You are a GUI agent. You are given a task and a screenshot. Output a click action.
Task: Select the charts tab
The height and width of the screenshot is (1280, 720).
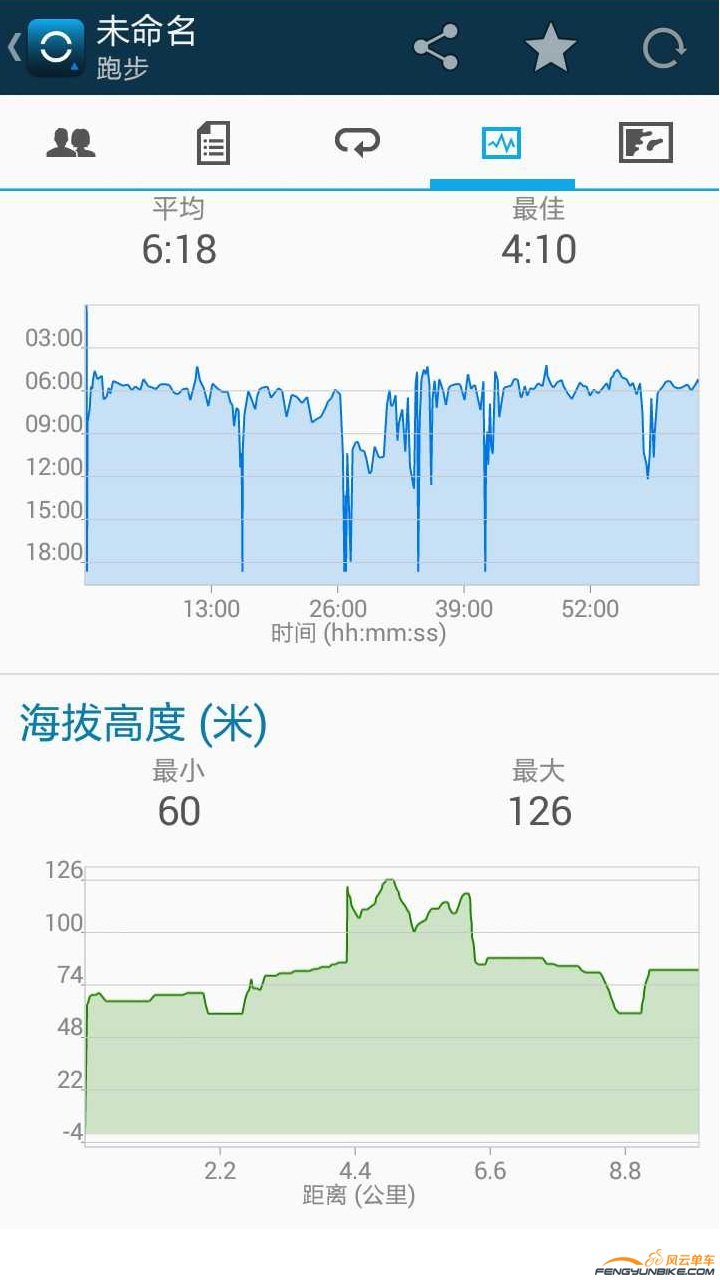click(501, 143)
